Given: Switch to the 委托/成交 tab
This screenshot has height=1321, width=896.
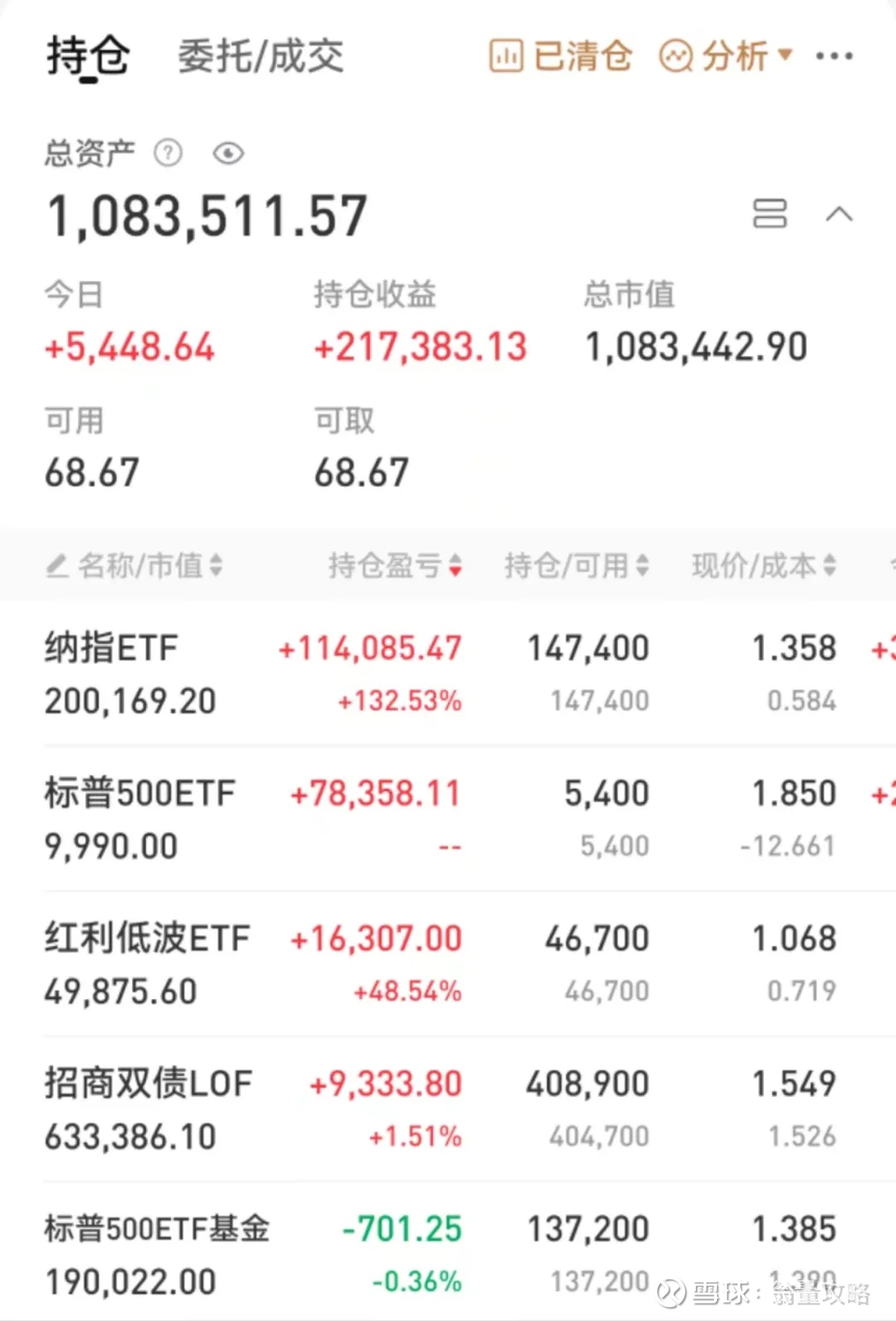Looking at the screenshot, I should [261, 56].
